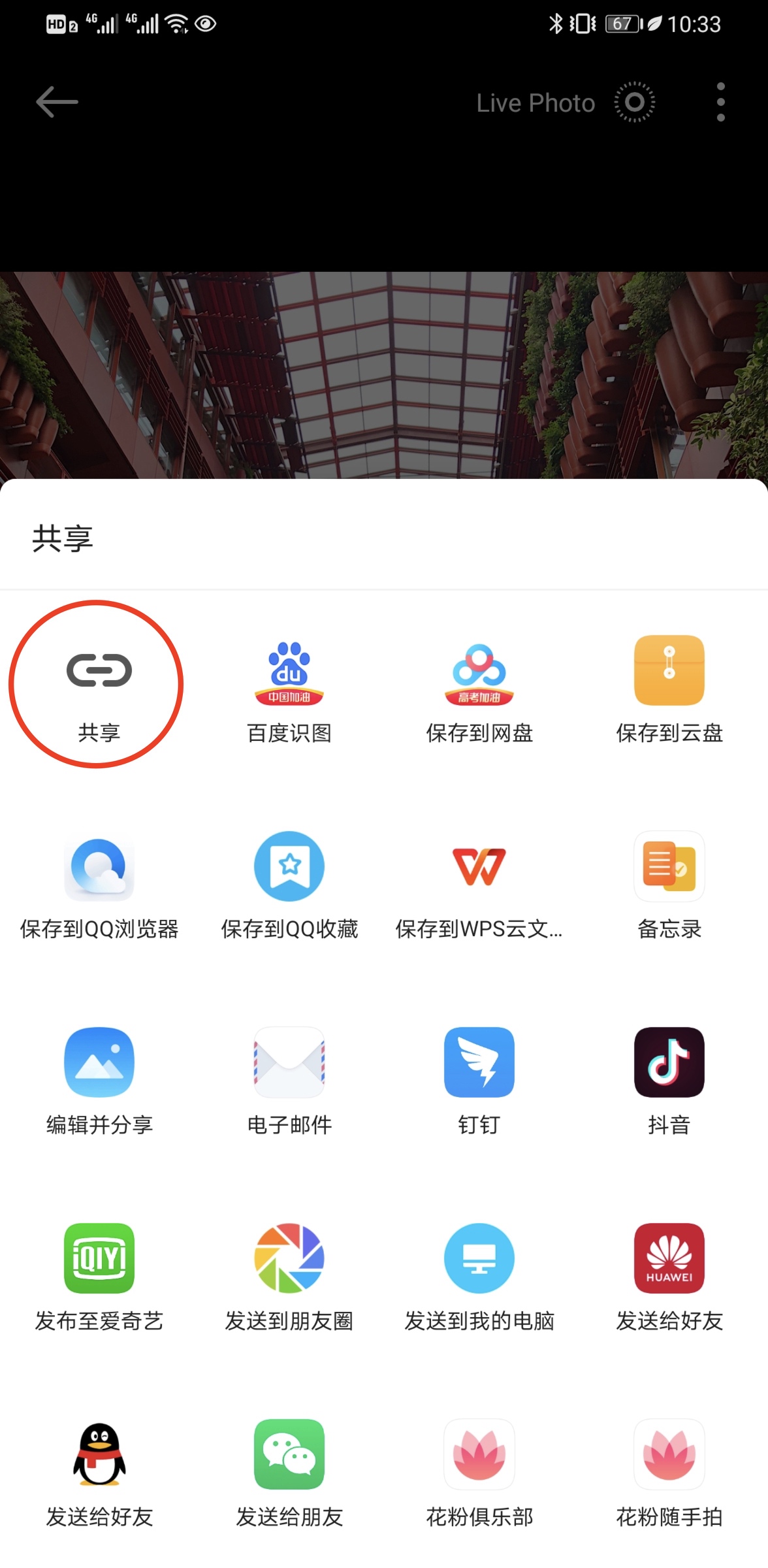Tap the 共享 link icon

99,671
